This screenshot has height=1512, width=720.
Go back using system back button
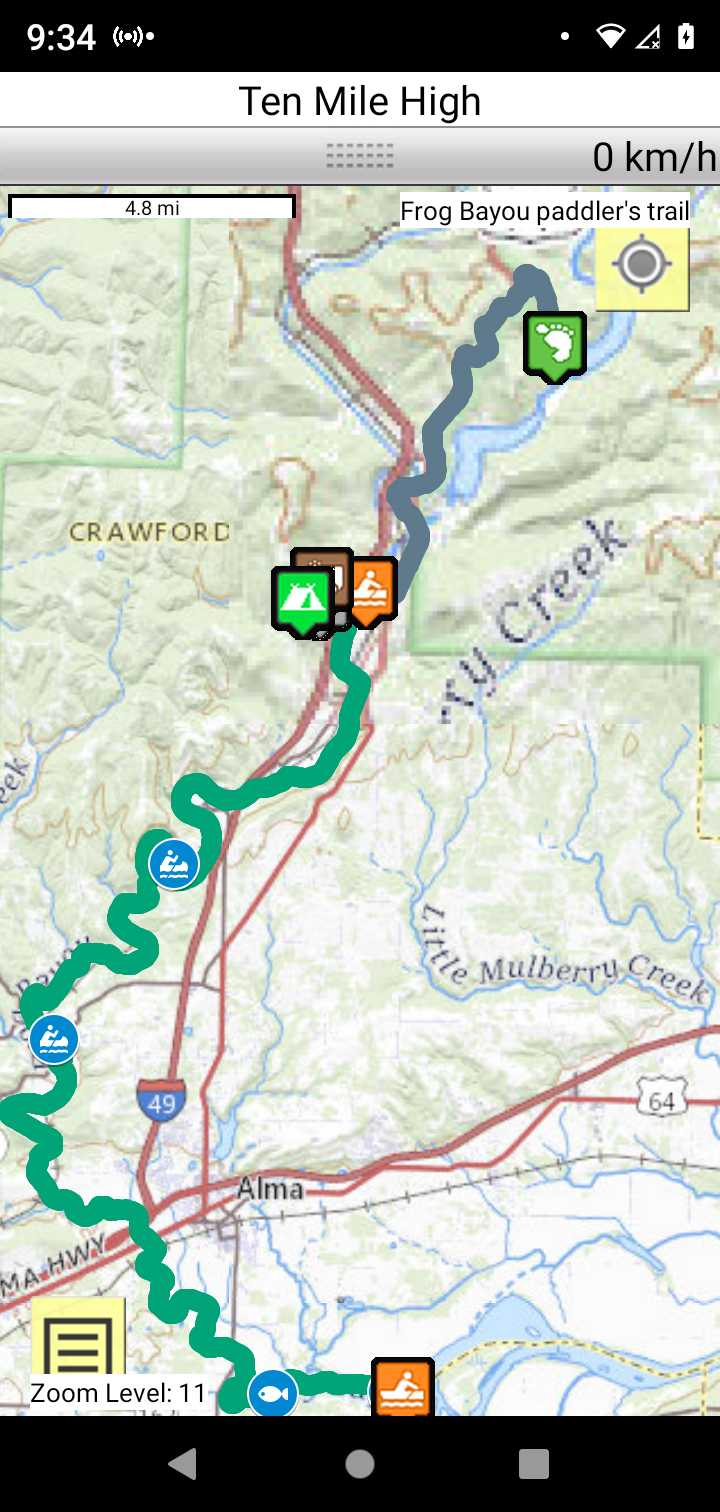[x=183, y=1464]
